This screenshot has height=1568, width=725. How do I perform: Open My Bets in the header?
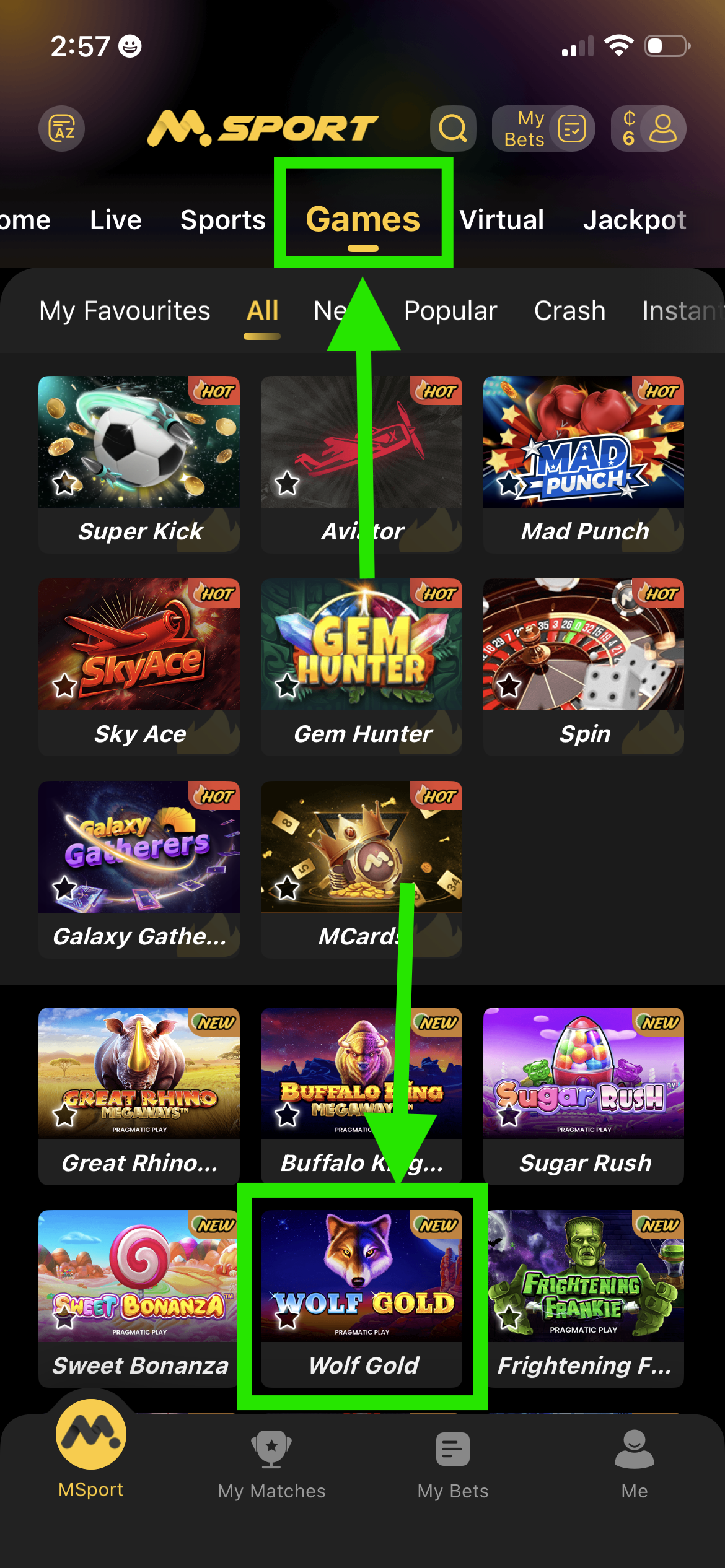tap(543, 128)
